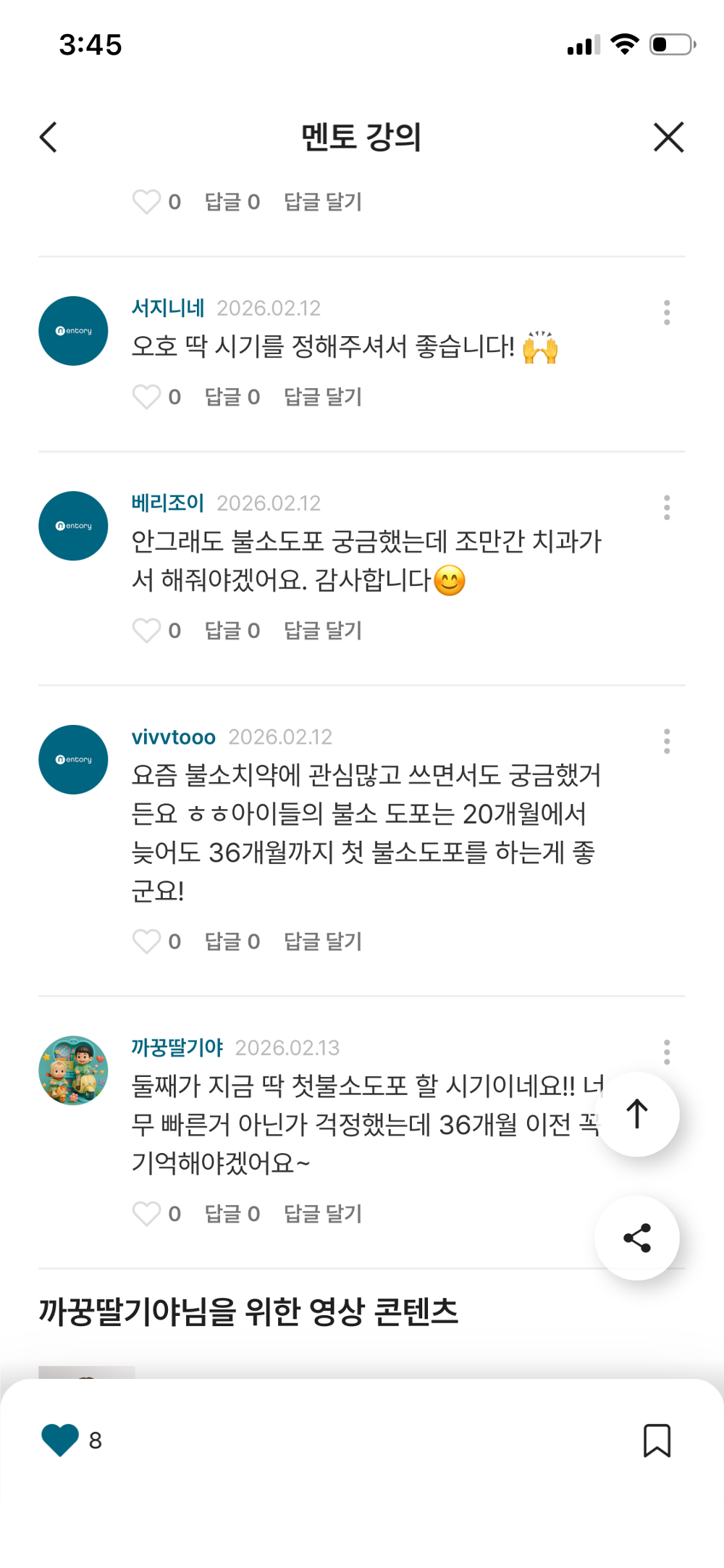The height and width of the screenshot is (1568, 724).
Task: Like 베리조이's comment about 불소도포
Action: (x=147, y=631)
